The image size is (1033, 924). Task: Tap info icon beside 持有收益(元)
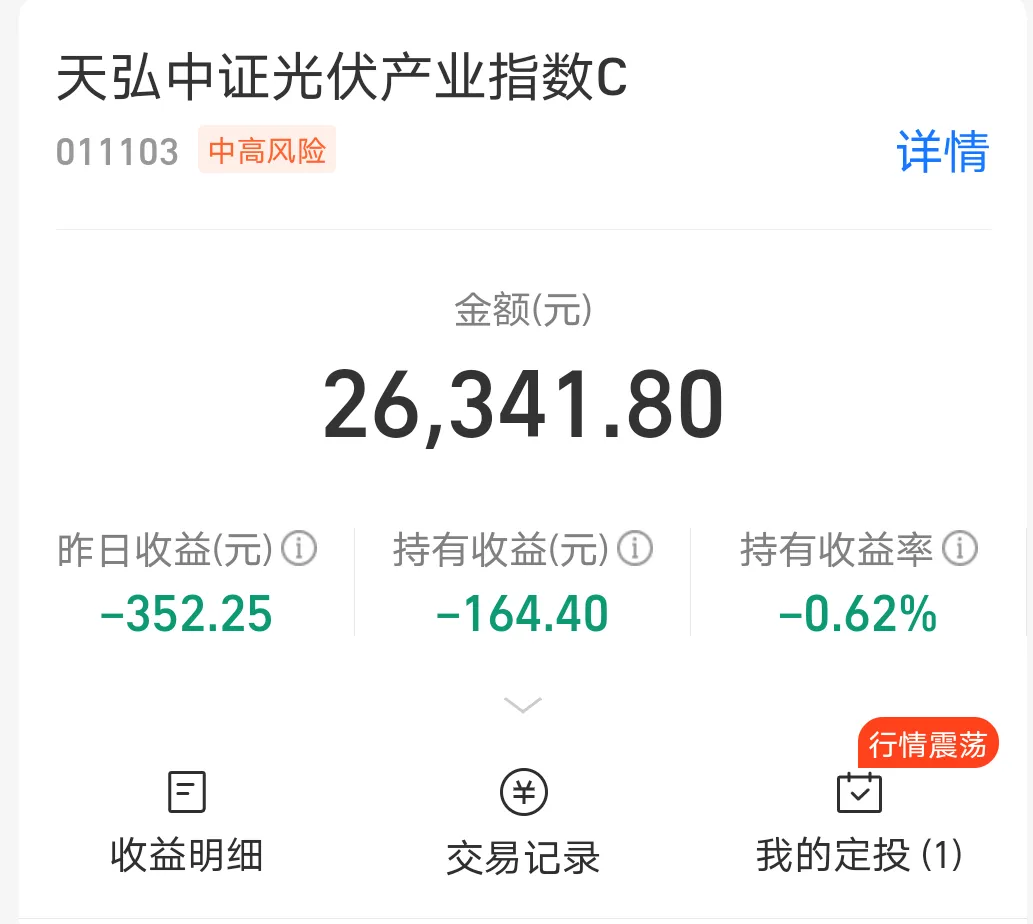coord(635,548)
